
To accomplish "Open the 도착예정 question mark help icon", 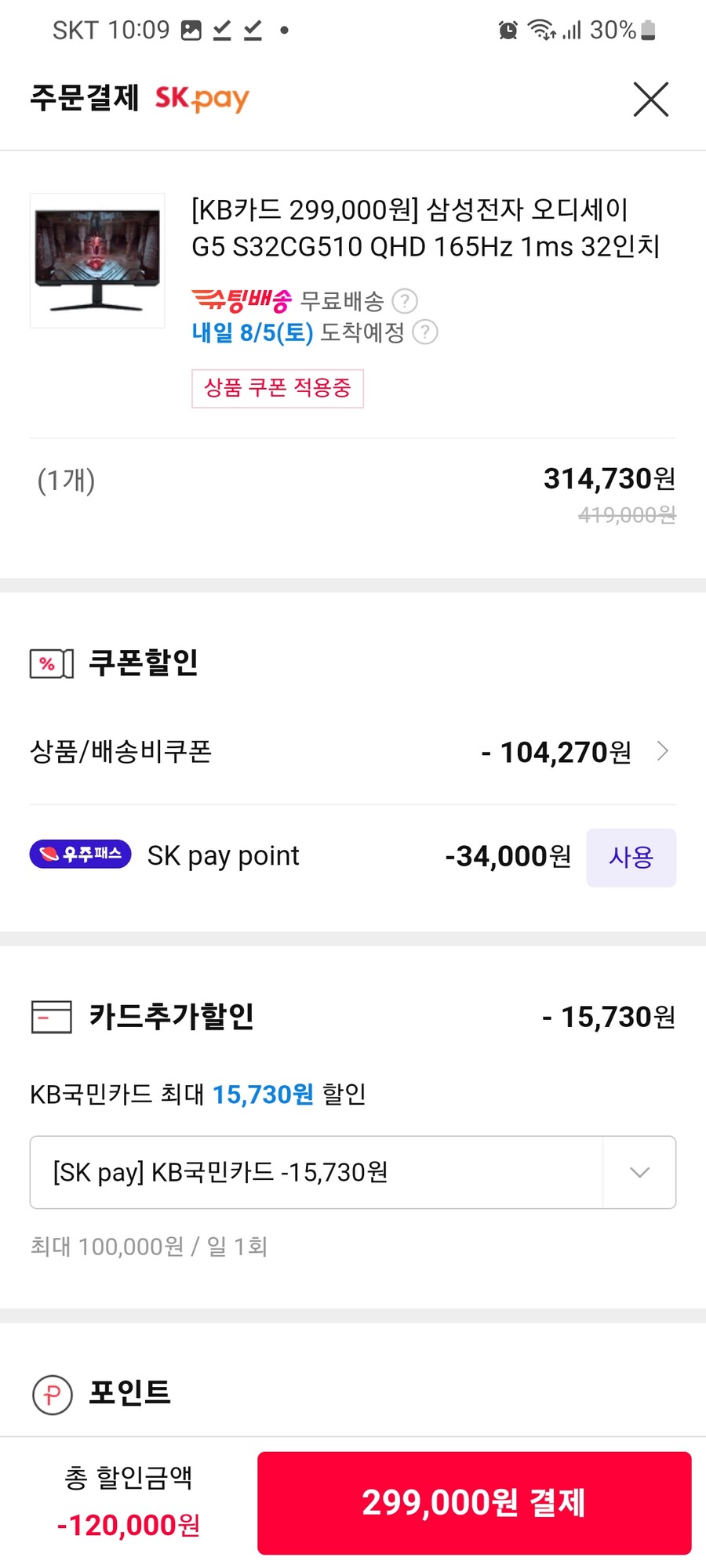I will click(426, 333).
